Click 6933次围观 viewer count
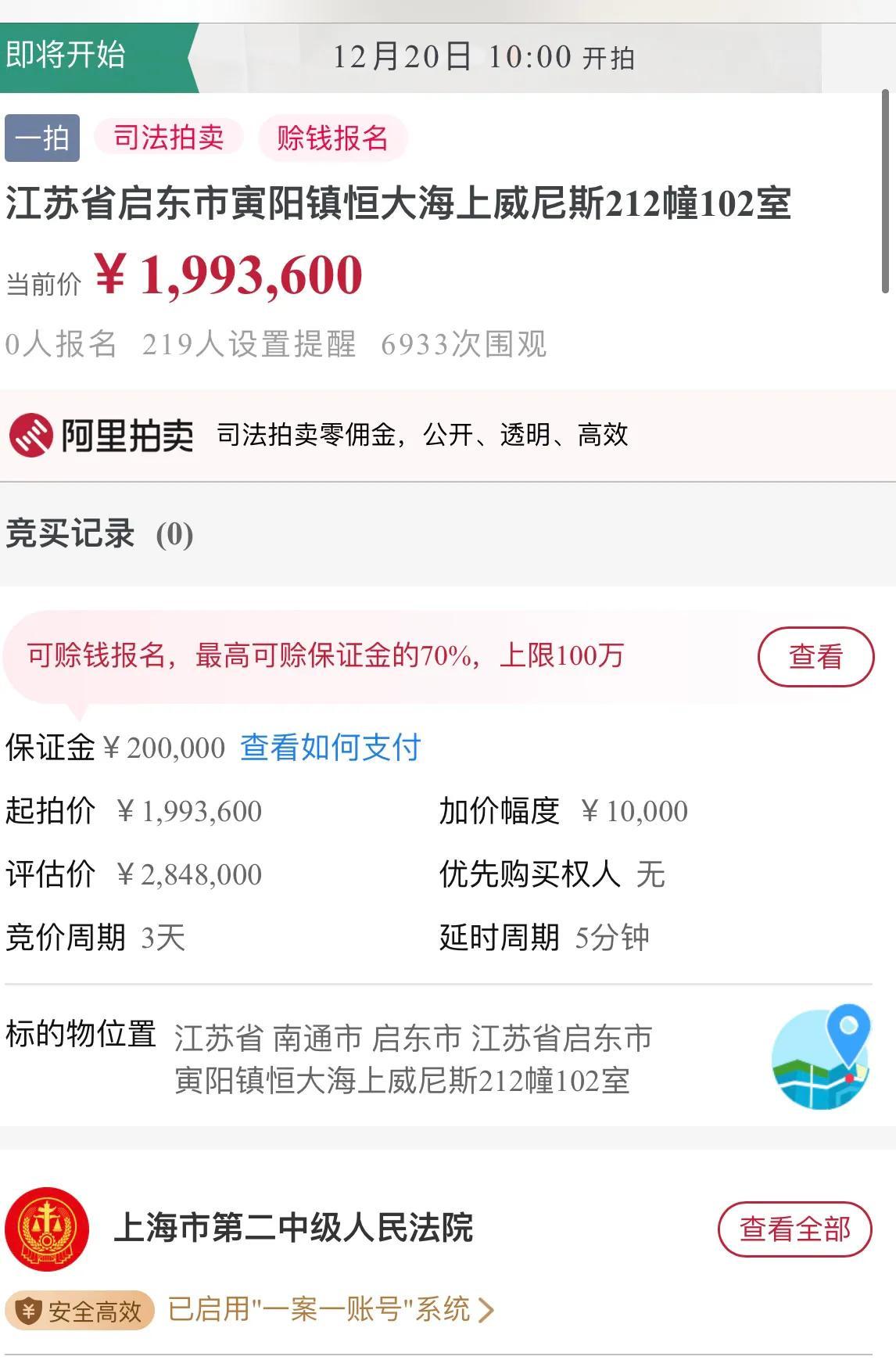 point(465,344)
